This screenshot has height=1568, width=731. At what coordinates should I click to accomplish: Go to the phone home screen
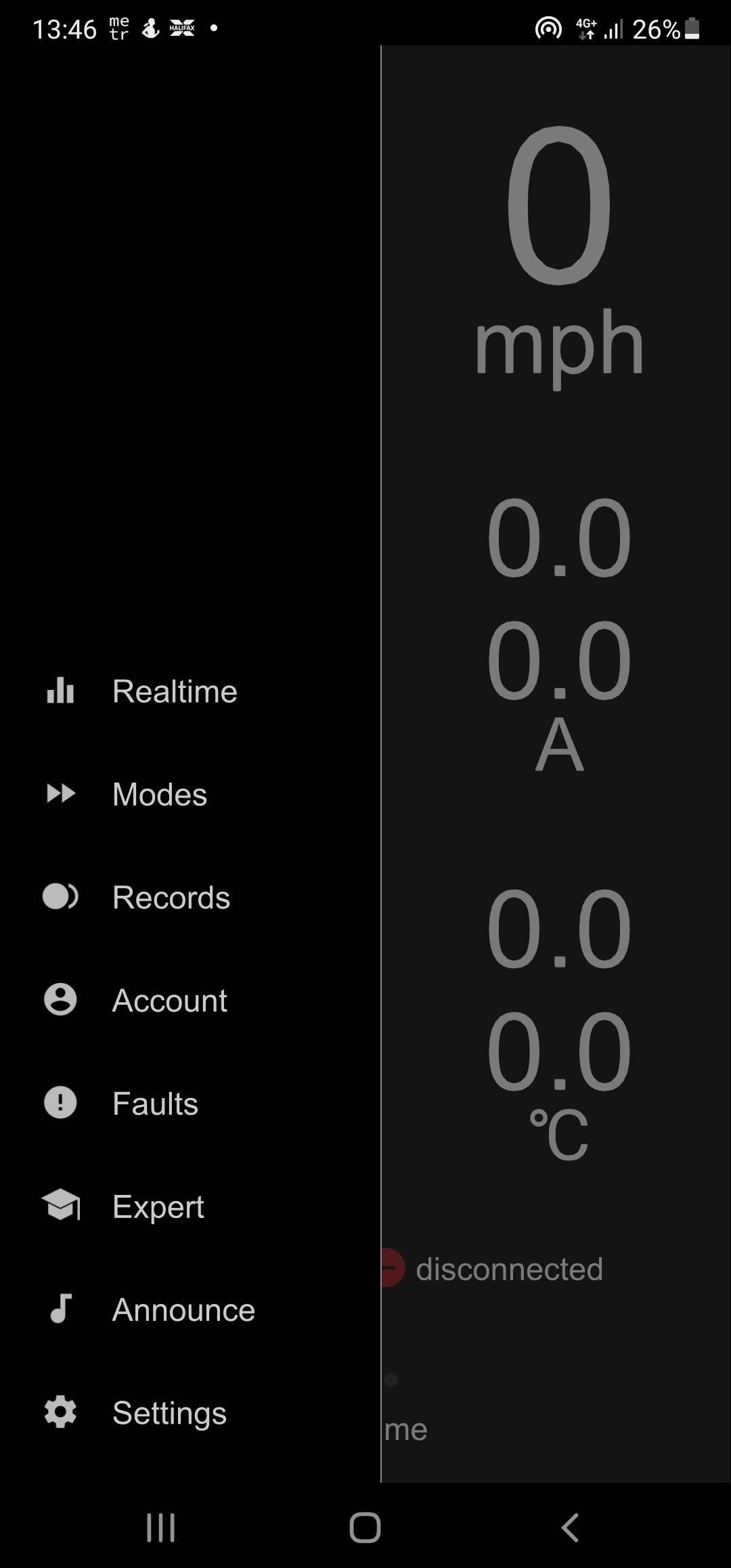[365, 1527]
